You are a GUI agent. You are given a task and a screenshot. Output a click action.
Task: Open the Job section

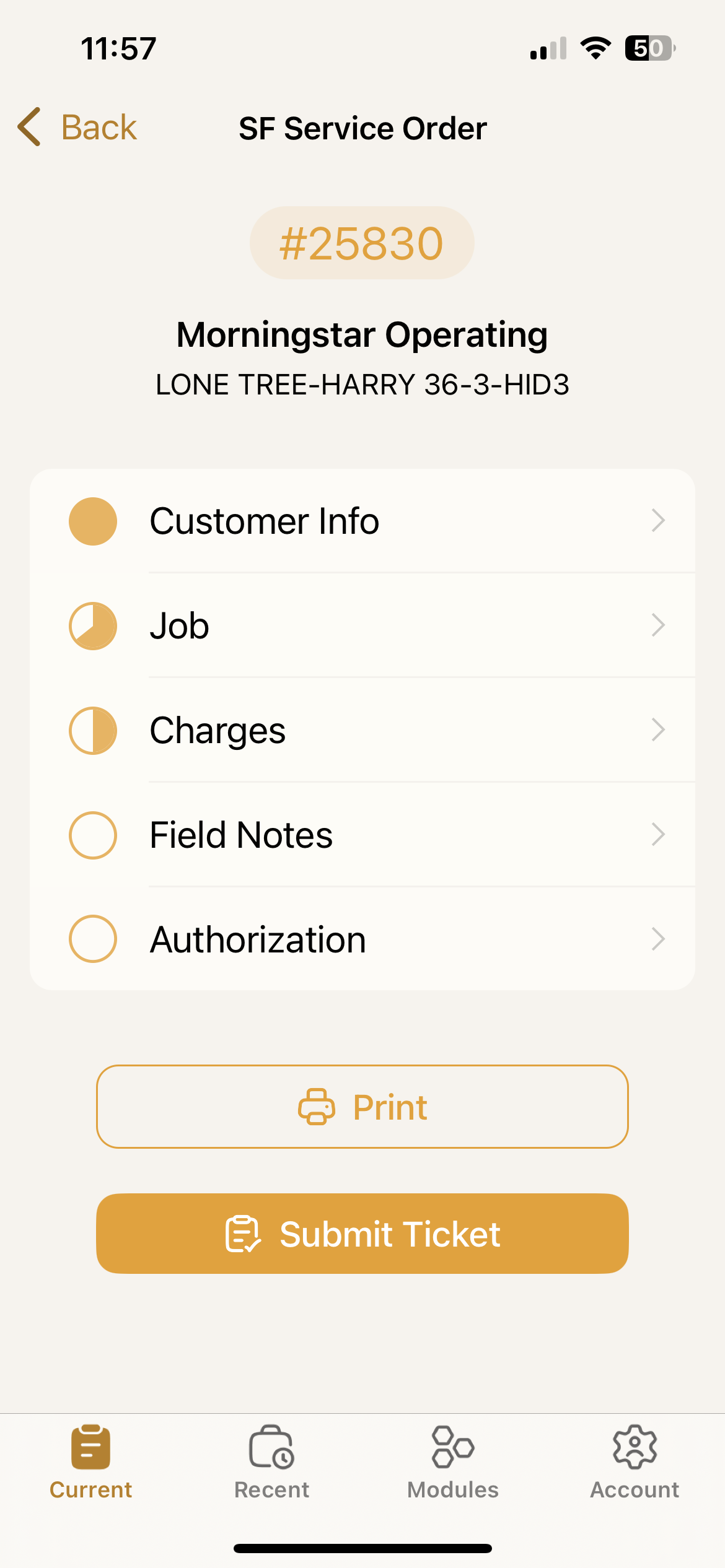coord(362,625)
